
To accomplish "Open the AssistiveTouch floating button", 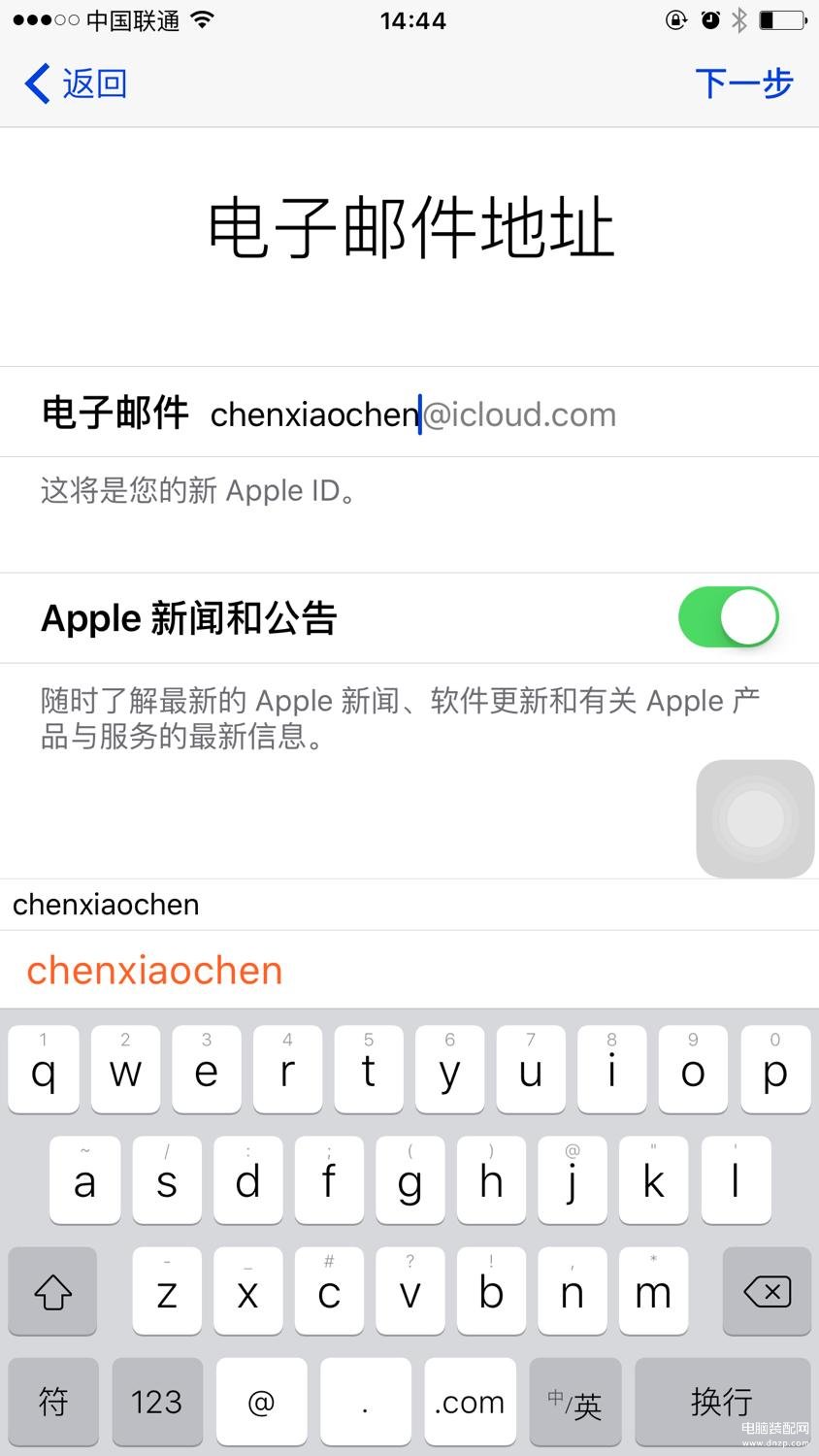I will tap(755, 819).
